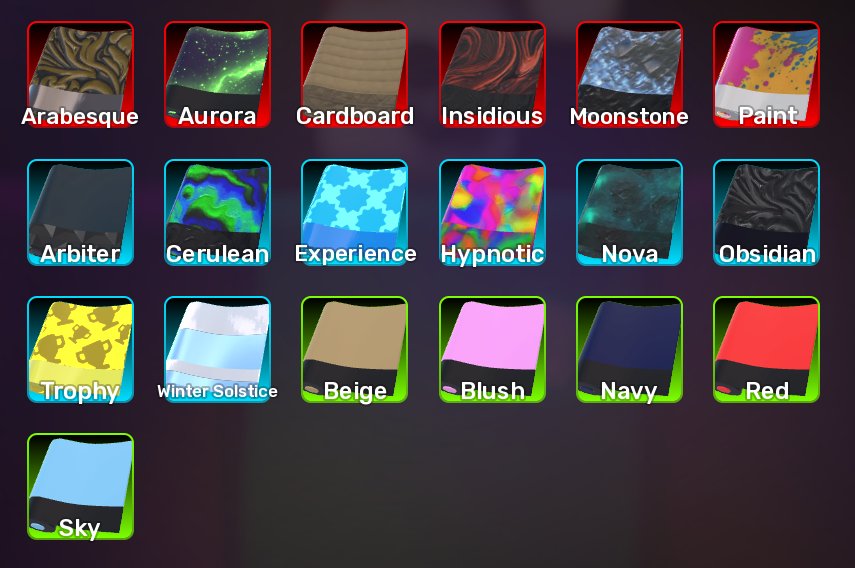
Task: Choose the Beige color wrap
Action: (354, 349)
